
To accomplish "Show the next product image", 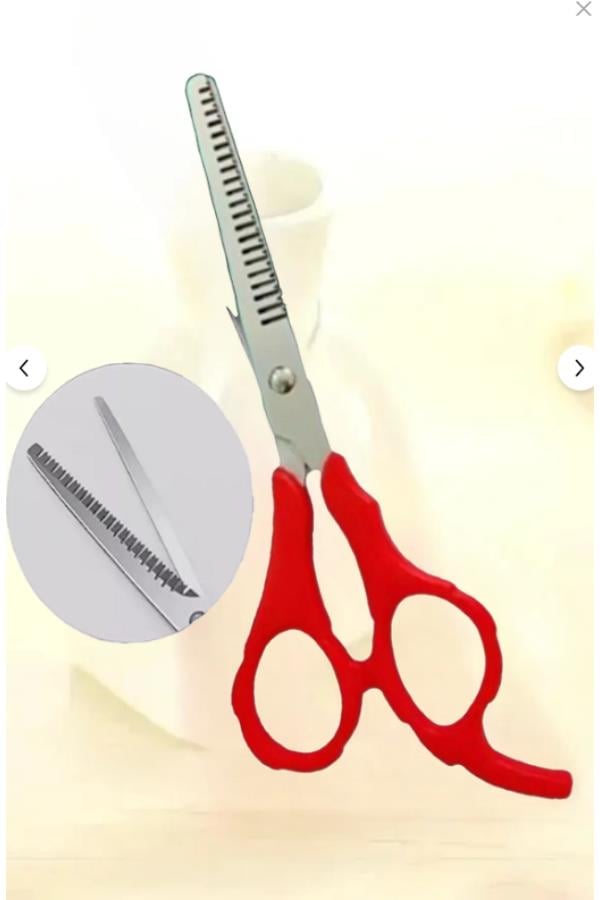I will coord(578,369).
